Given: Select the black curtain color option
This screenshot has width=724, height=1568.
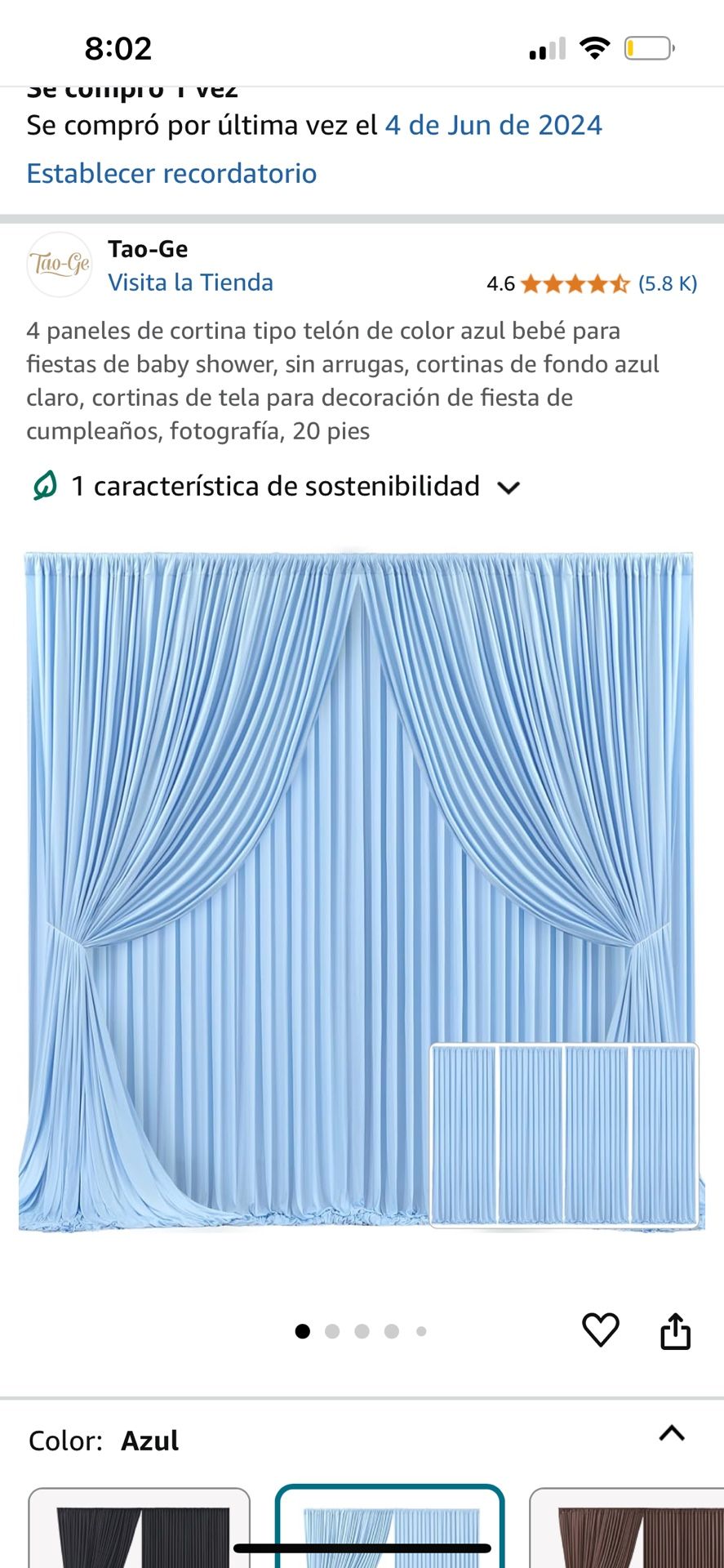Looking at the screenshot, I should click(x=139, y=1528).
